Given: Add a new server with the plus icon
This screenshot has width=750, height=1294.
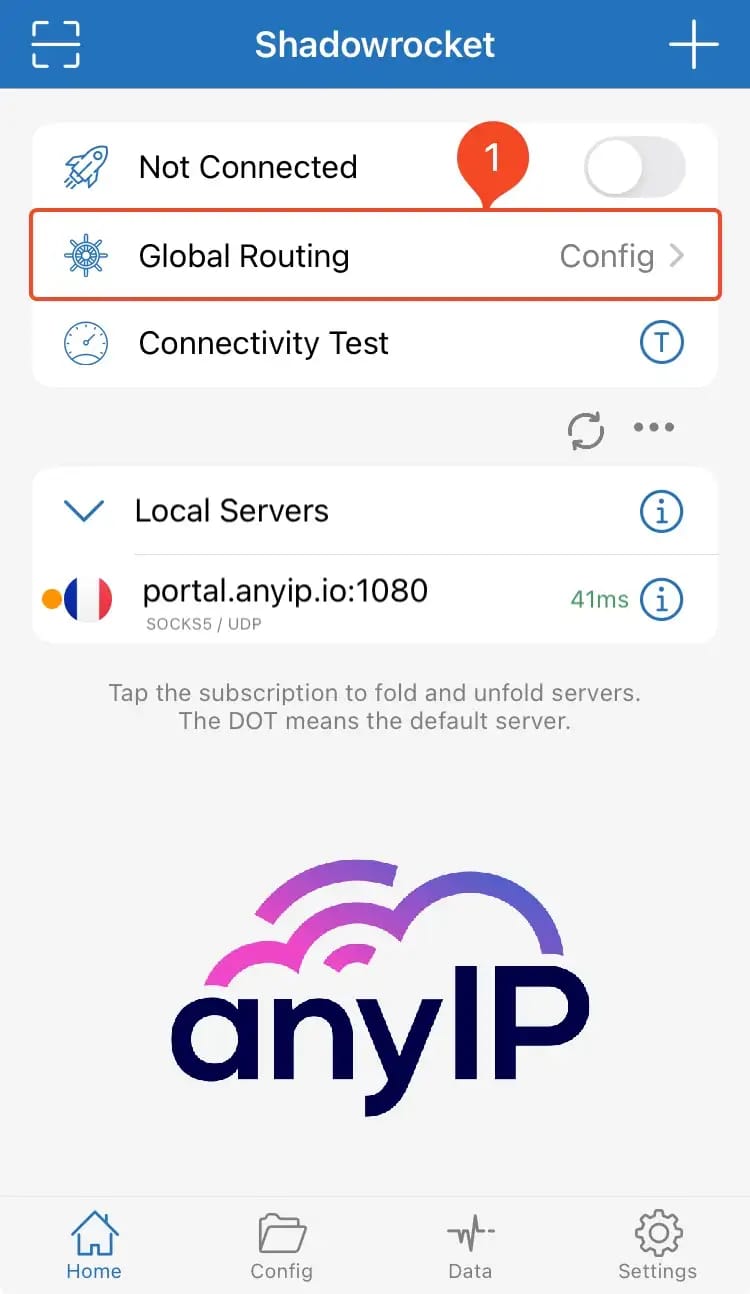Looking at the screenshot, I should [695, 44].
